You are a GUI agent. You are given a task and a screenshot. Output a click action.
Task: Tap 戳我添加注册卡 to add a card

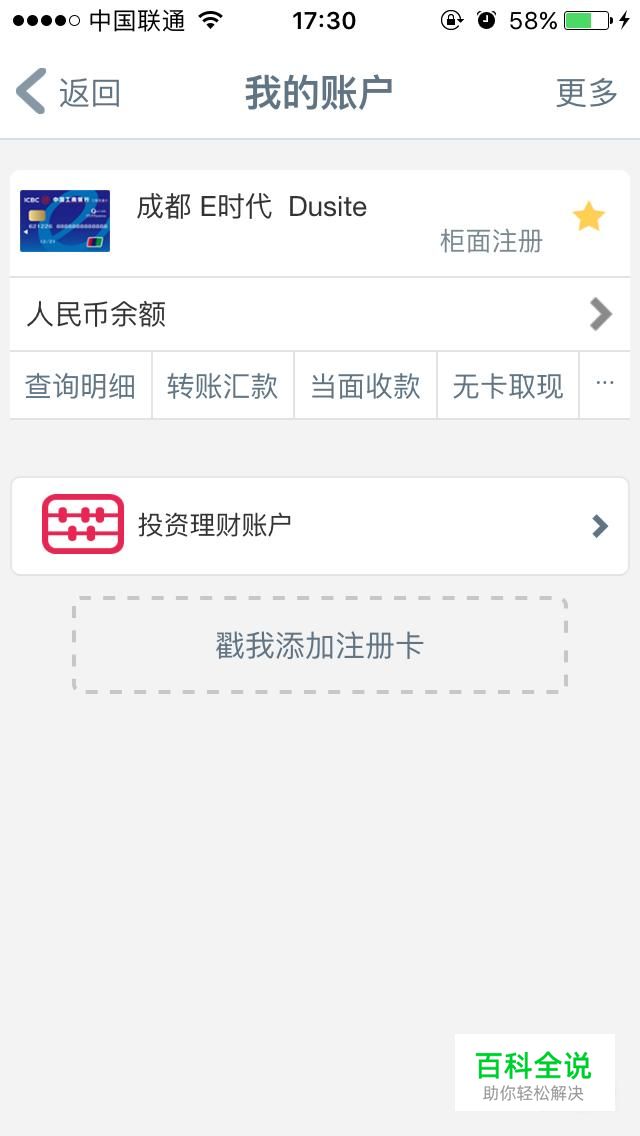click(x=320, y=645)
